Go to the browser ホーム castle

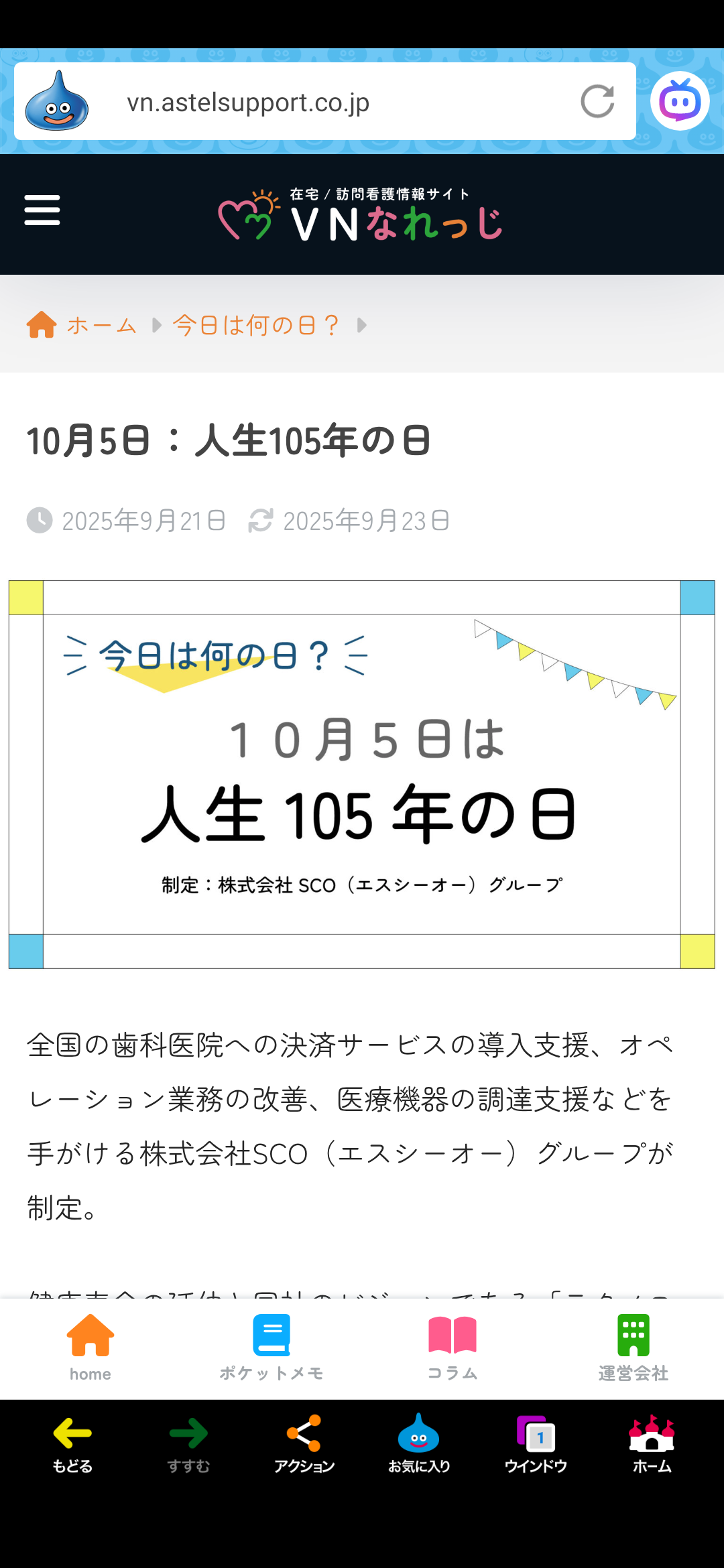(652, 1444)
